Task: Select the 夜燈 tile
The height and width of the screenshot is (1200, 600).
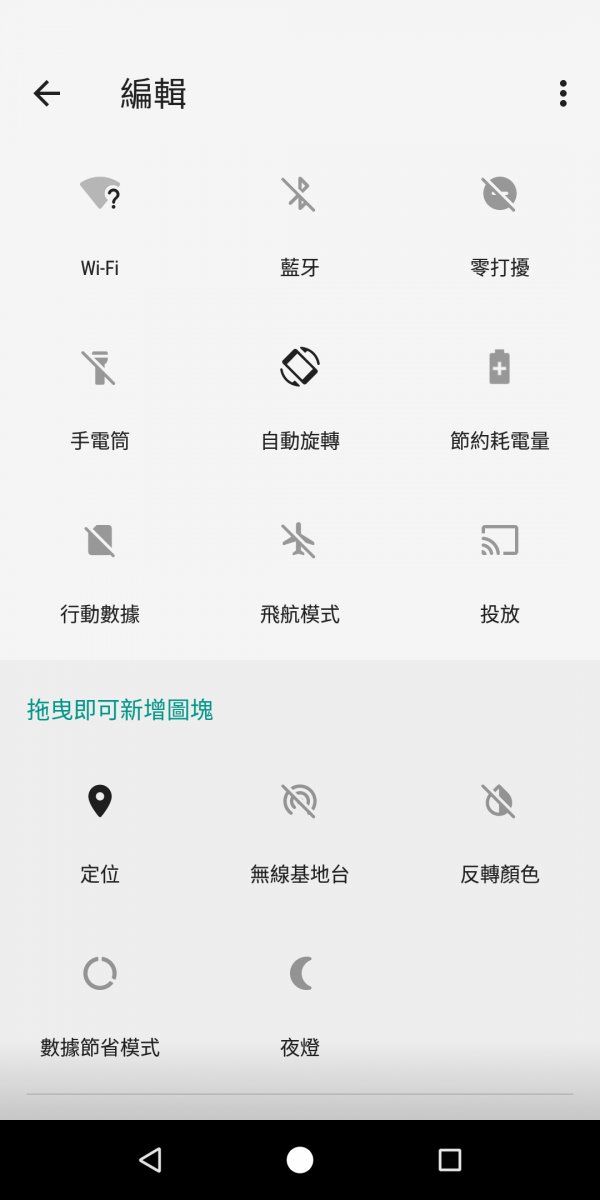Action: click(x=300, y=1006)
